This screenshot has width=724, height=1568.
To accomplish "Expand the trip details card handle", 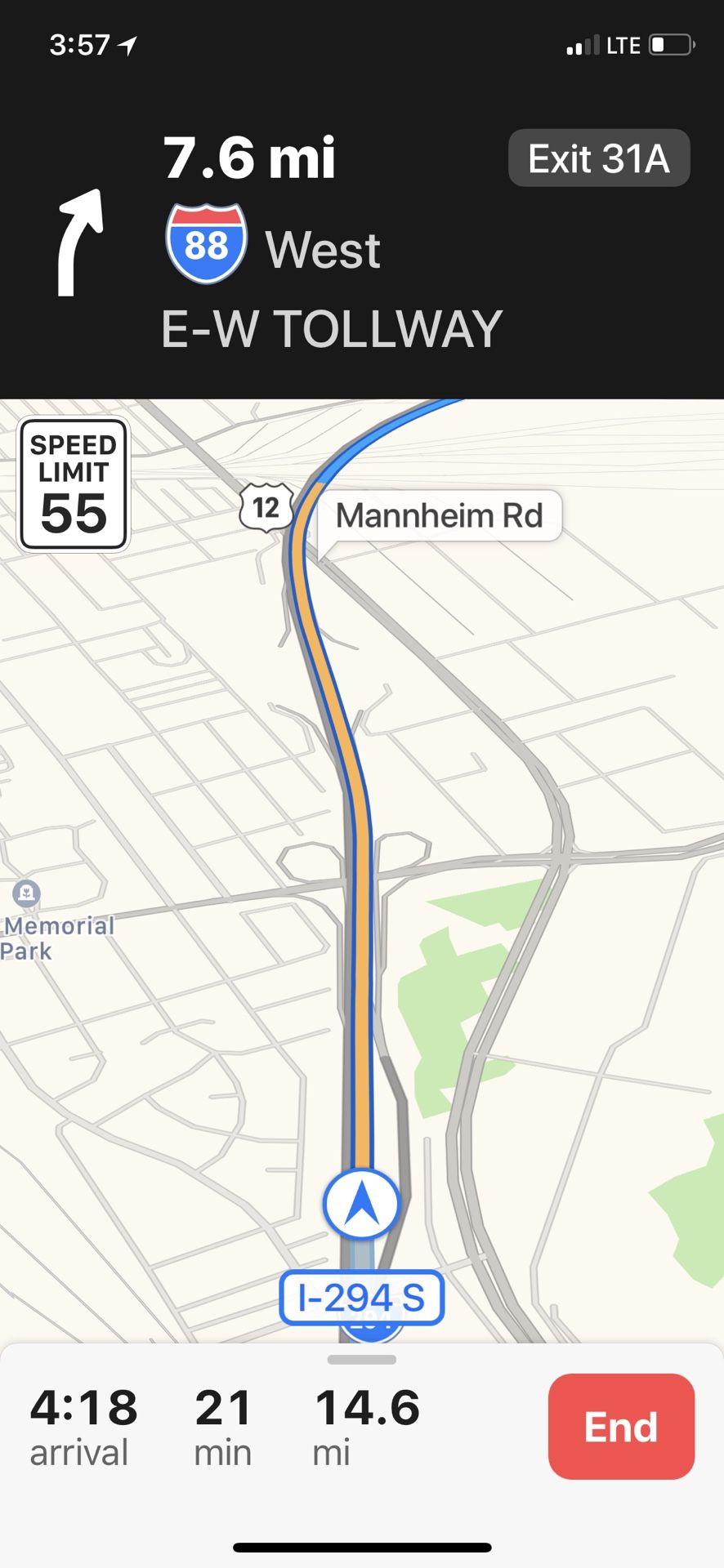I will click(x=361, y=1360).
